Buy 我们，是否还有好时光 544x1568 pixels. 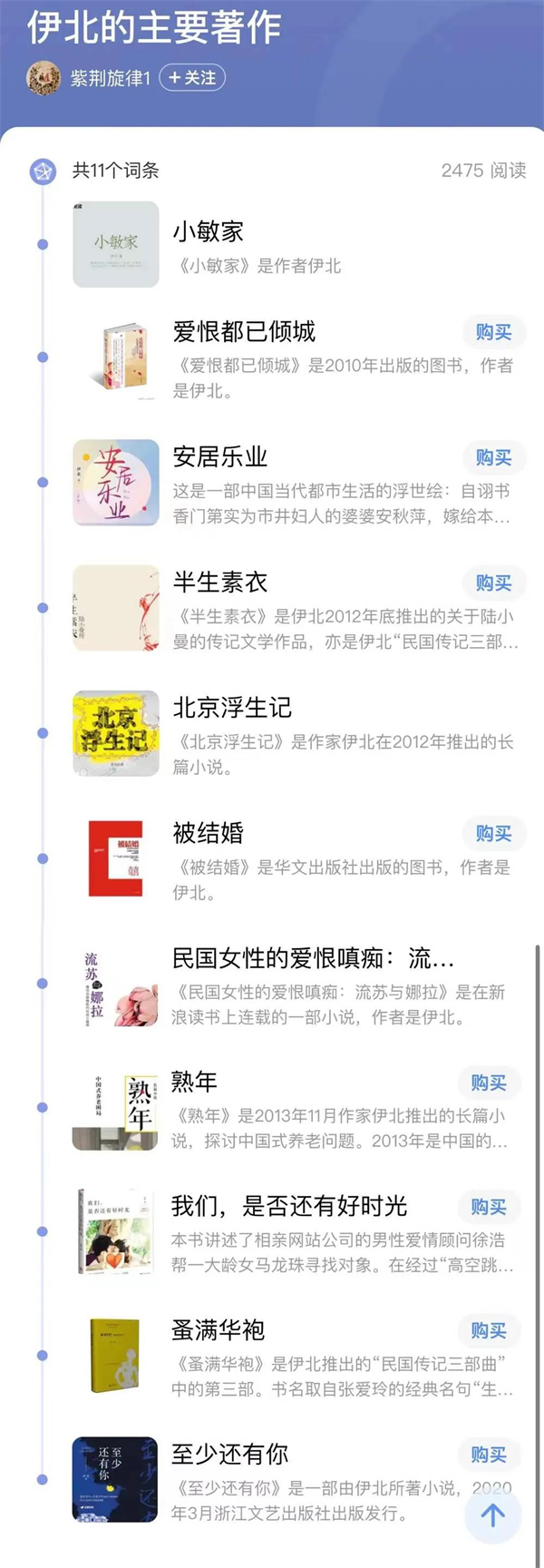pyautogui.click(x=488, y=1207)
